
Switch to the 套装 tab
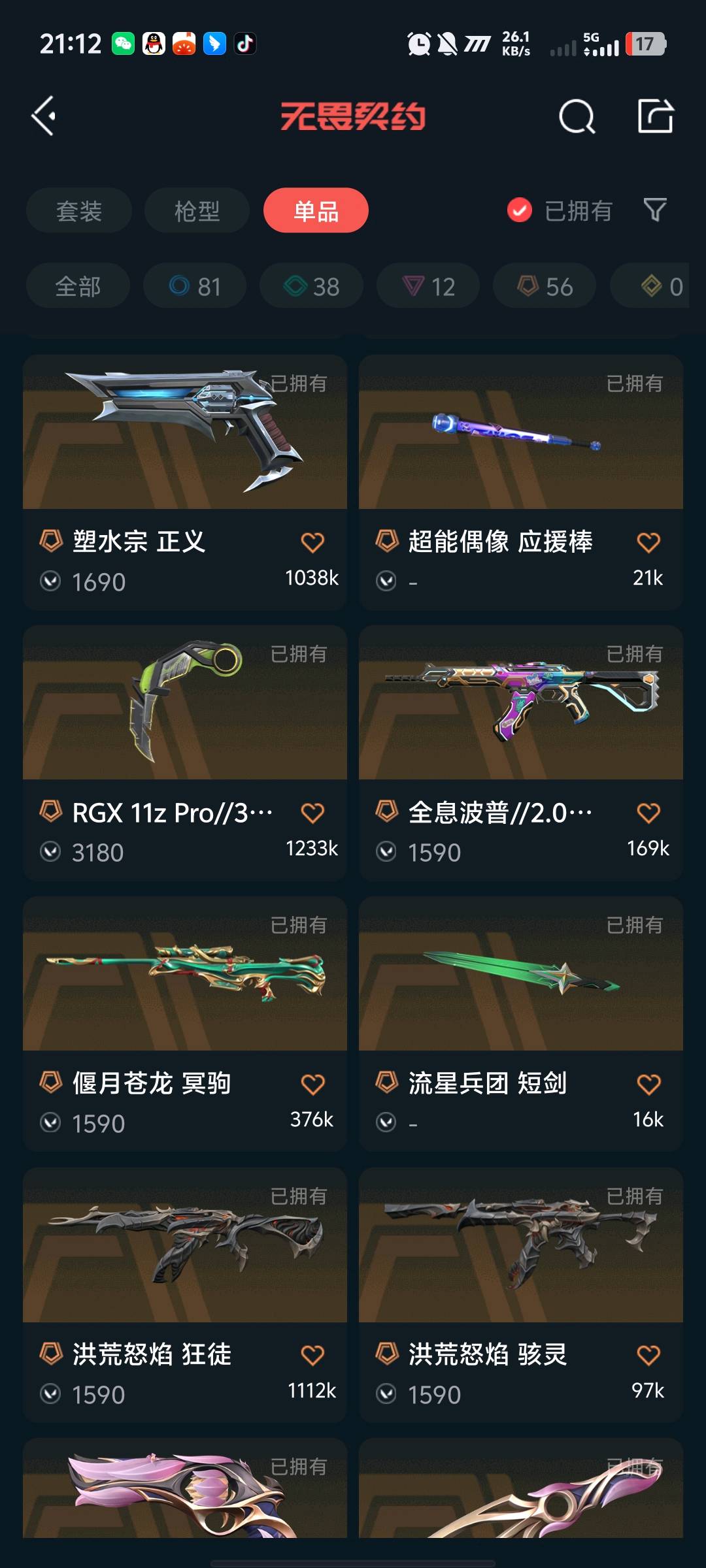click(79, 210)
